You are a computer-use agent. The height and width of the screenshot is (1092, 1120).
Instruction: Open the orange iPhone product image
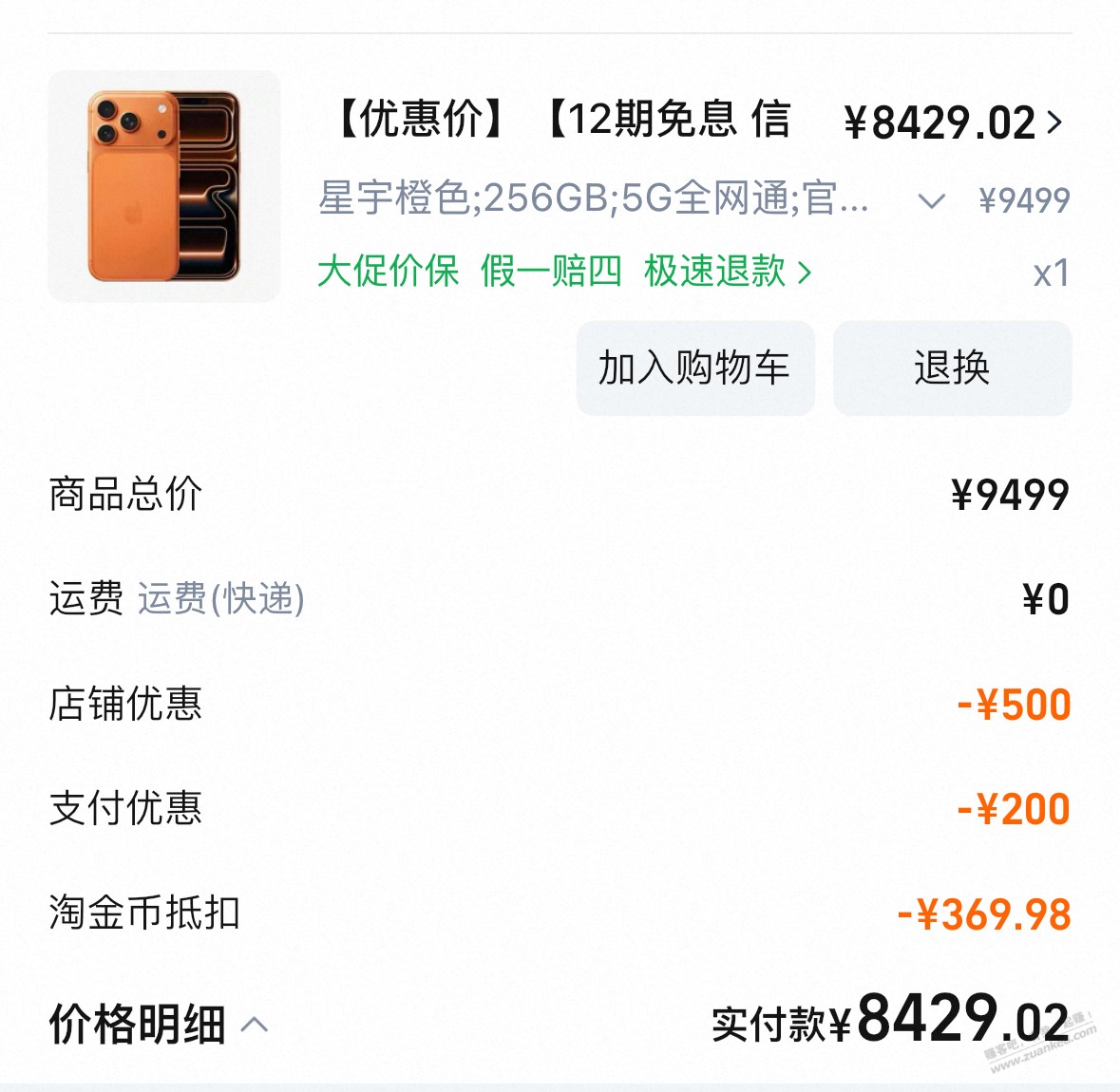coord(164,187)
